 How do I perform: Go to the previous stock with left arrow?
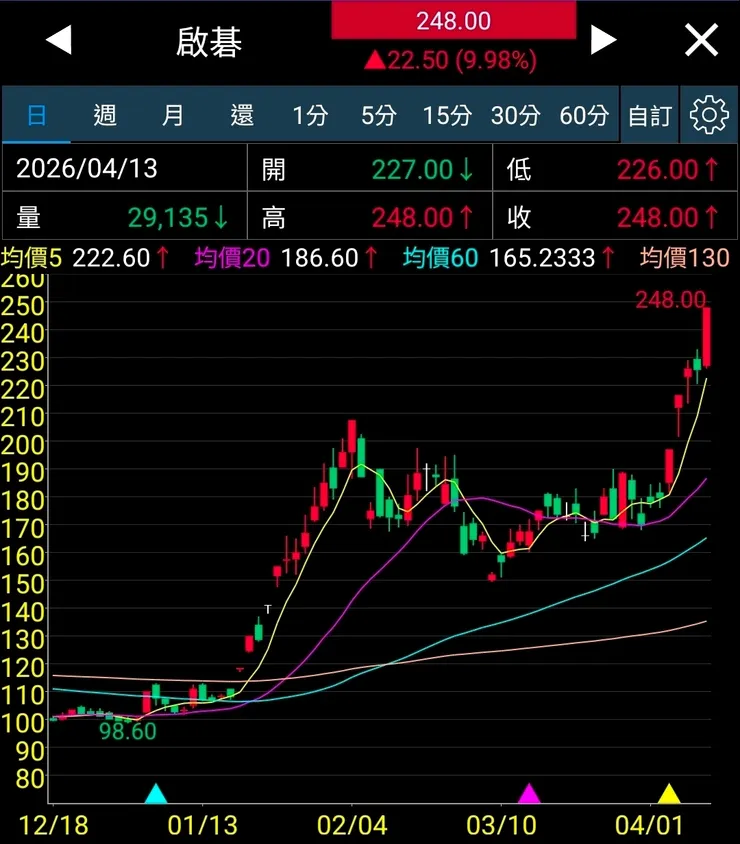pyautogui.click(x=59, y=40)
